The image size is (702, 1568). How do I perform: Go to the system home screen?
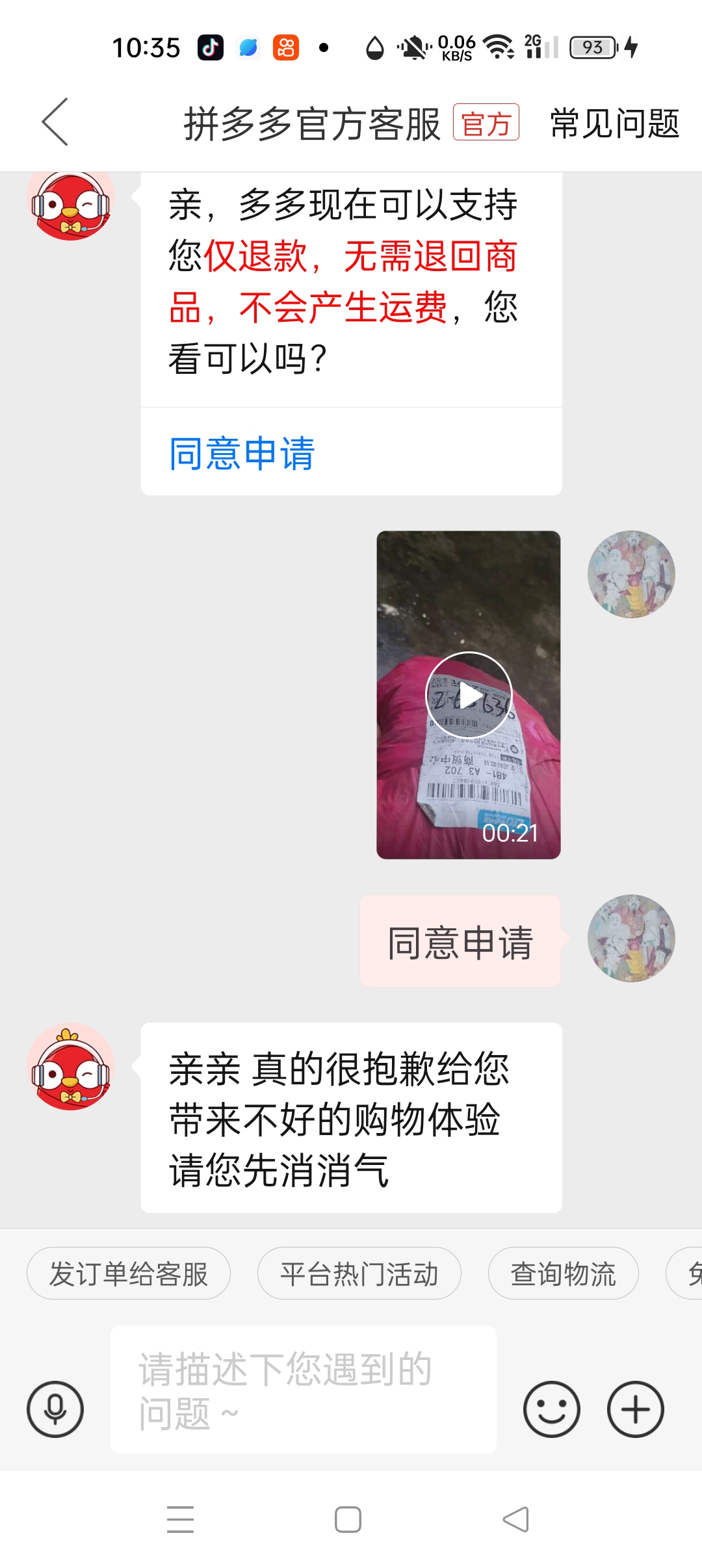tap(348, 1520)
